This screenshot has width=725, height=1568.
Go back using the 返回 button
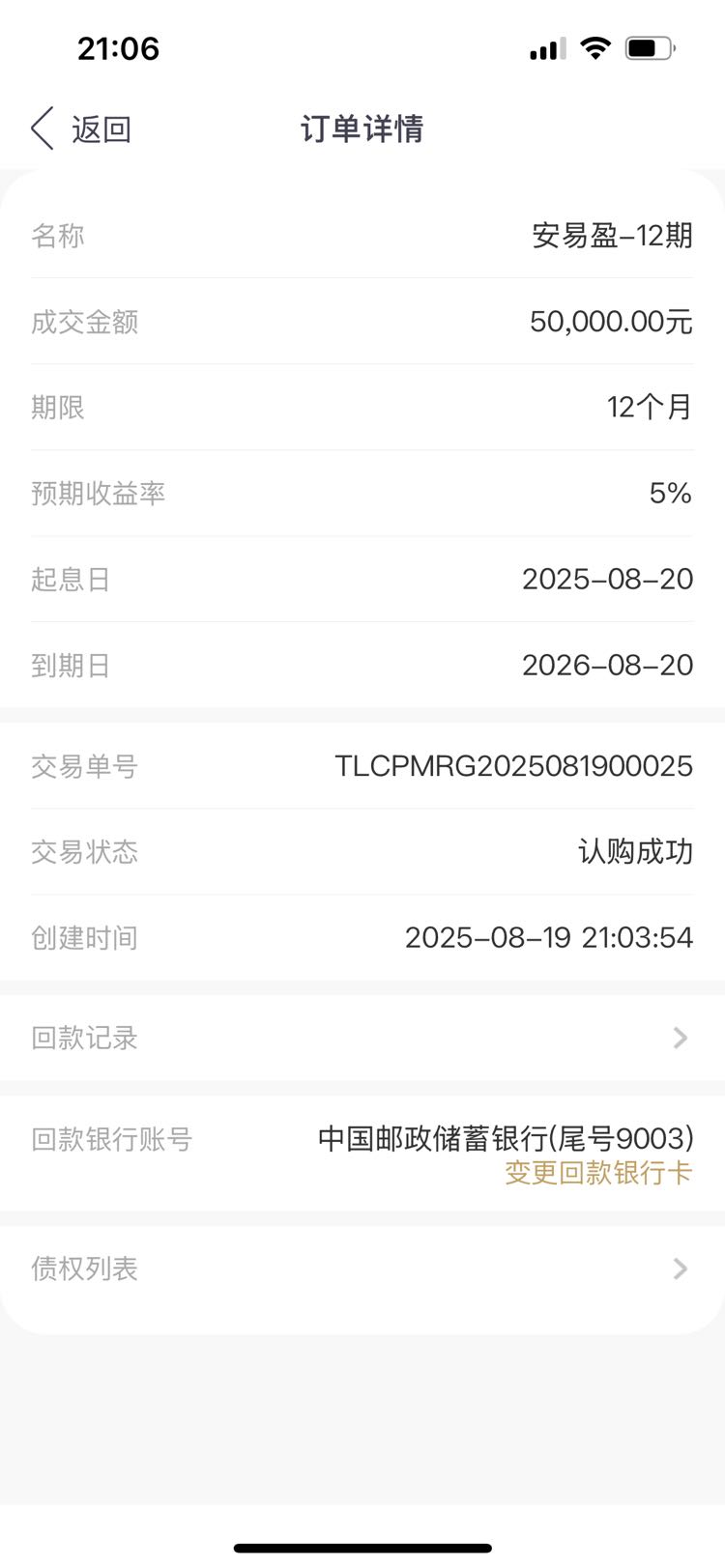tap(81, 128)
